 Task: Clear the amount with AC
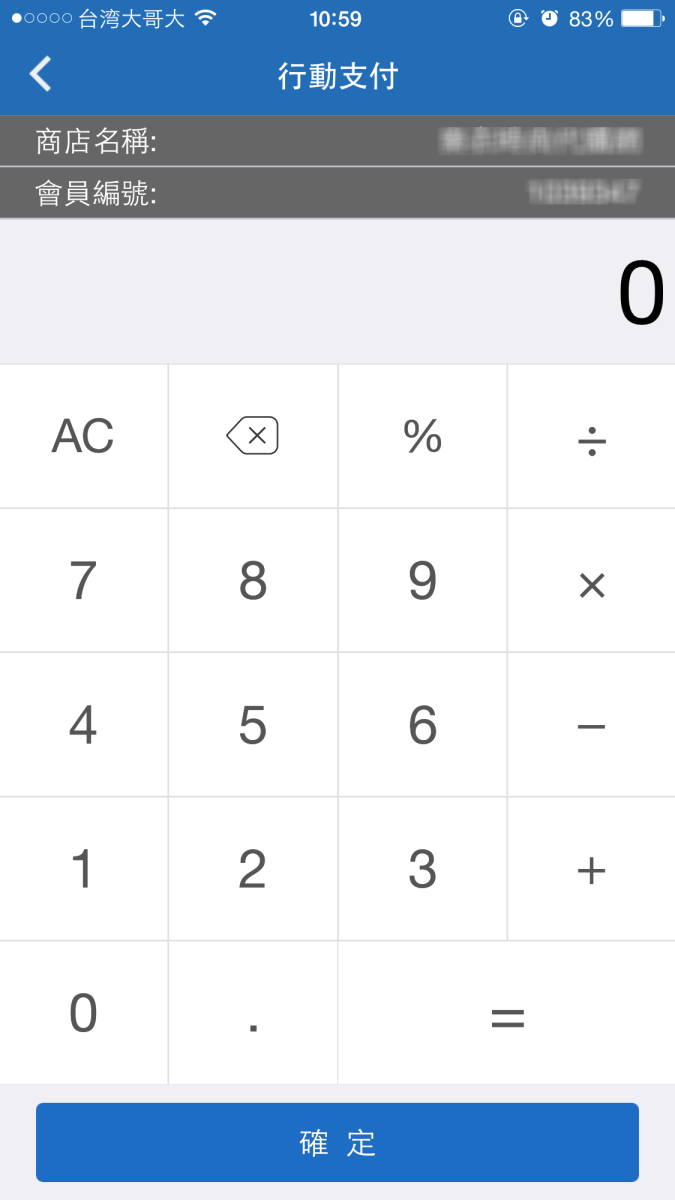pyautogui.click(x=84, y=436)
